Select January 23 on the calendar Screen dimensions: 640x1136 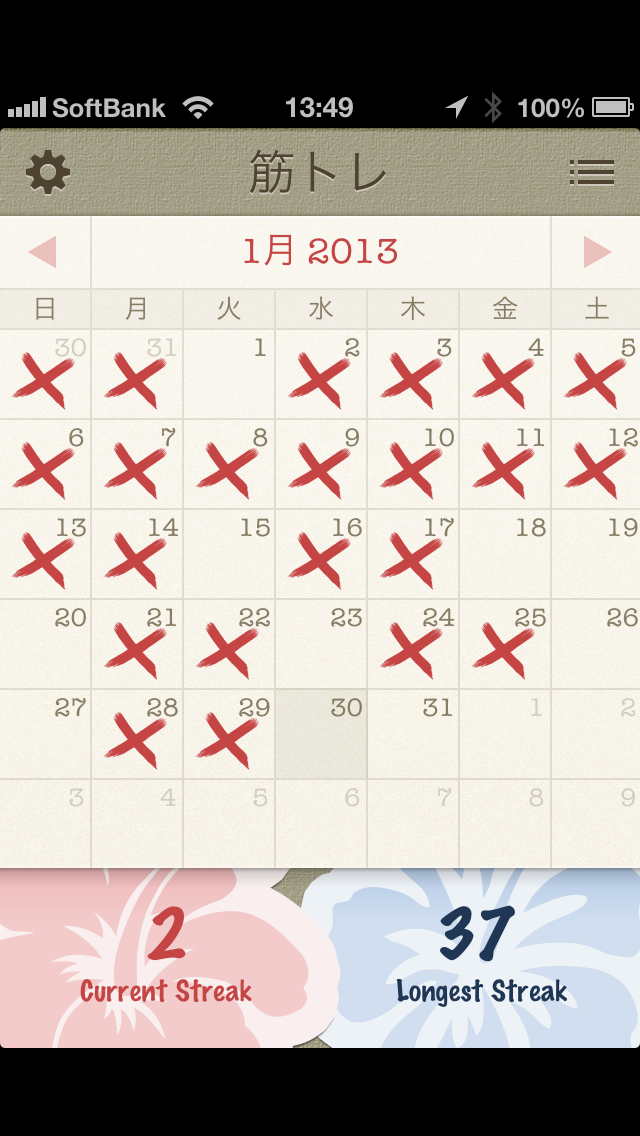point(321,644)
